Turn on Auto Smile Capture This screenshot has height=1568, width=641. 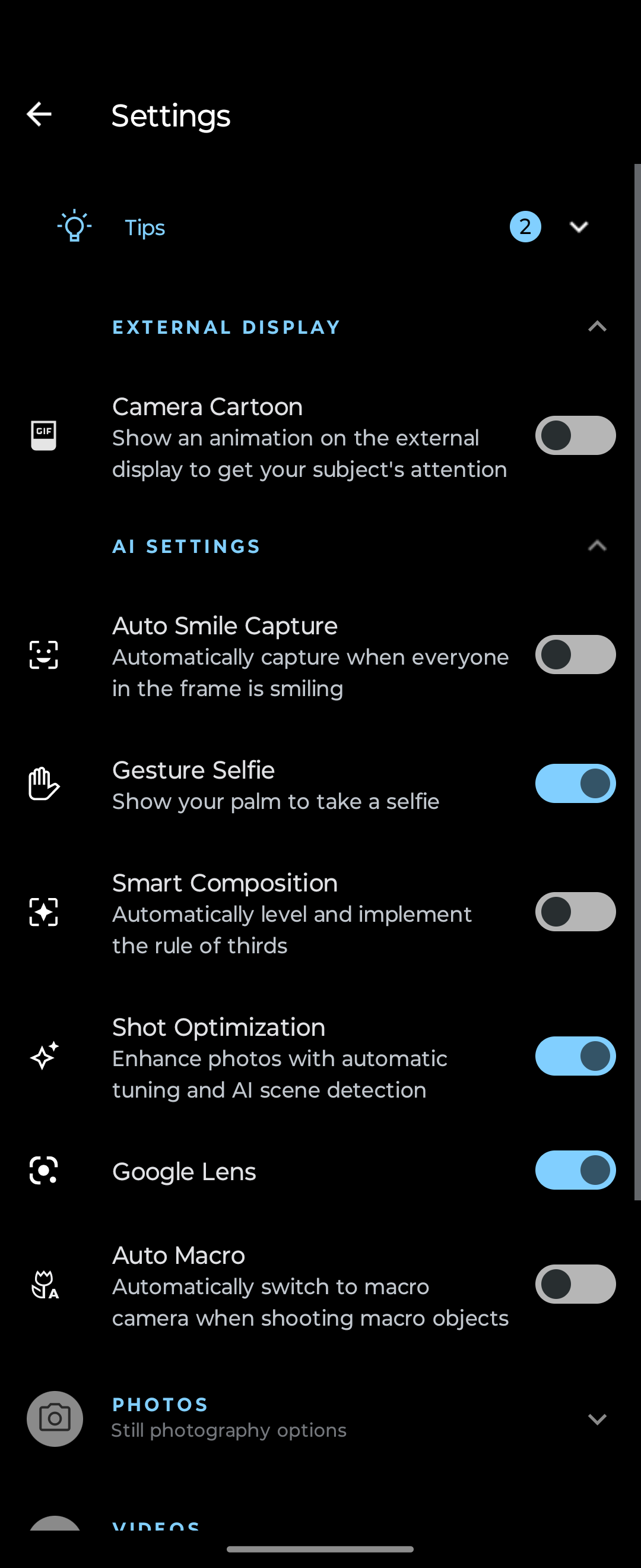tap(575, 655)
